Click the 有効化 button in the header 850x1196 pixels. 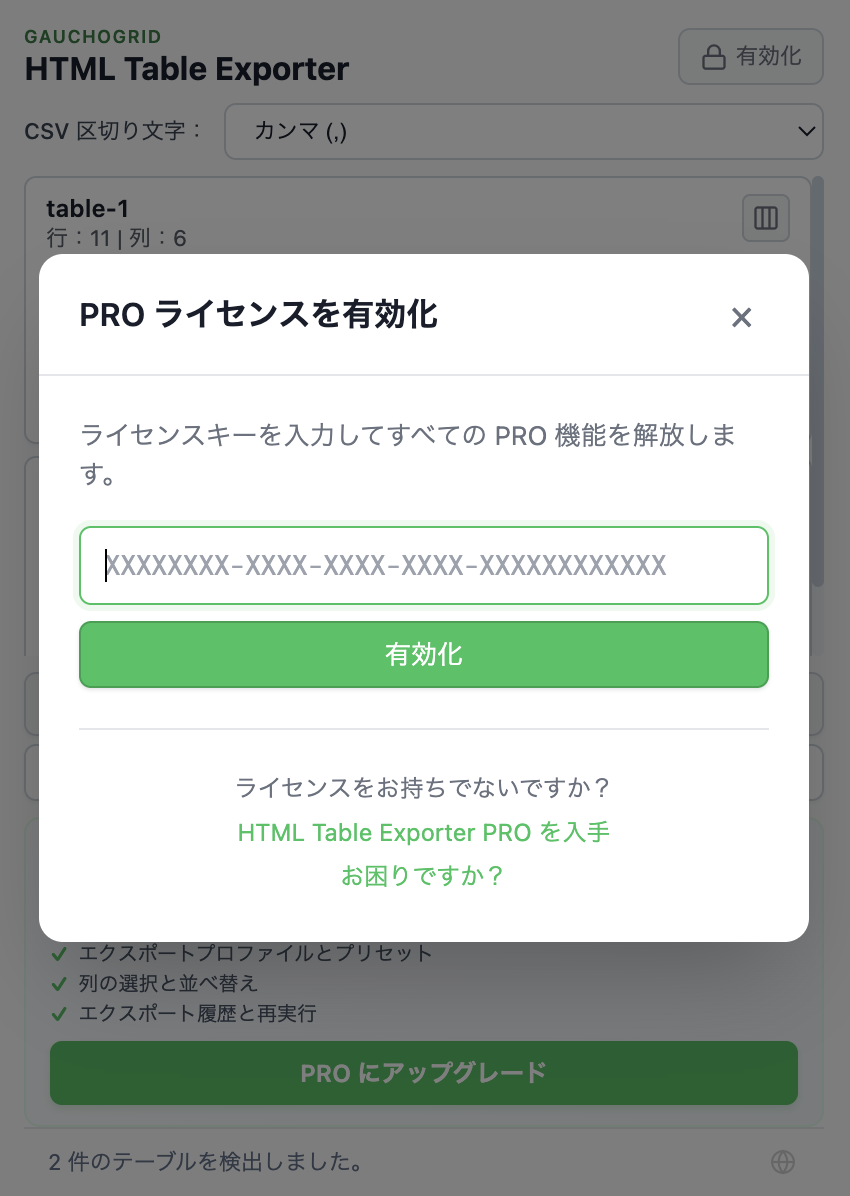click(x=751, y=56)
